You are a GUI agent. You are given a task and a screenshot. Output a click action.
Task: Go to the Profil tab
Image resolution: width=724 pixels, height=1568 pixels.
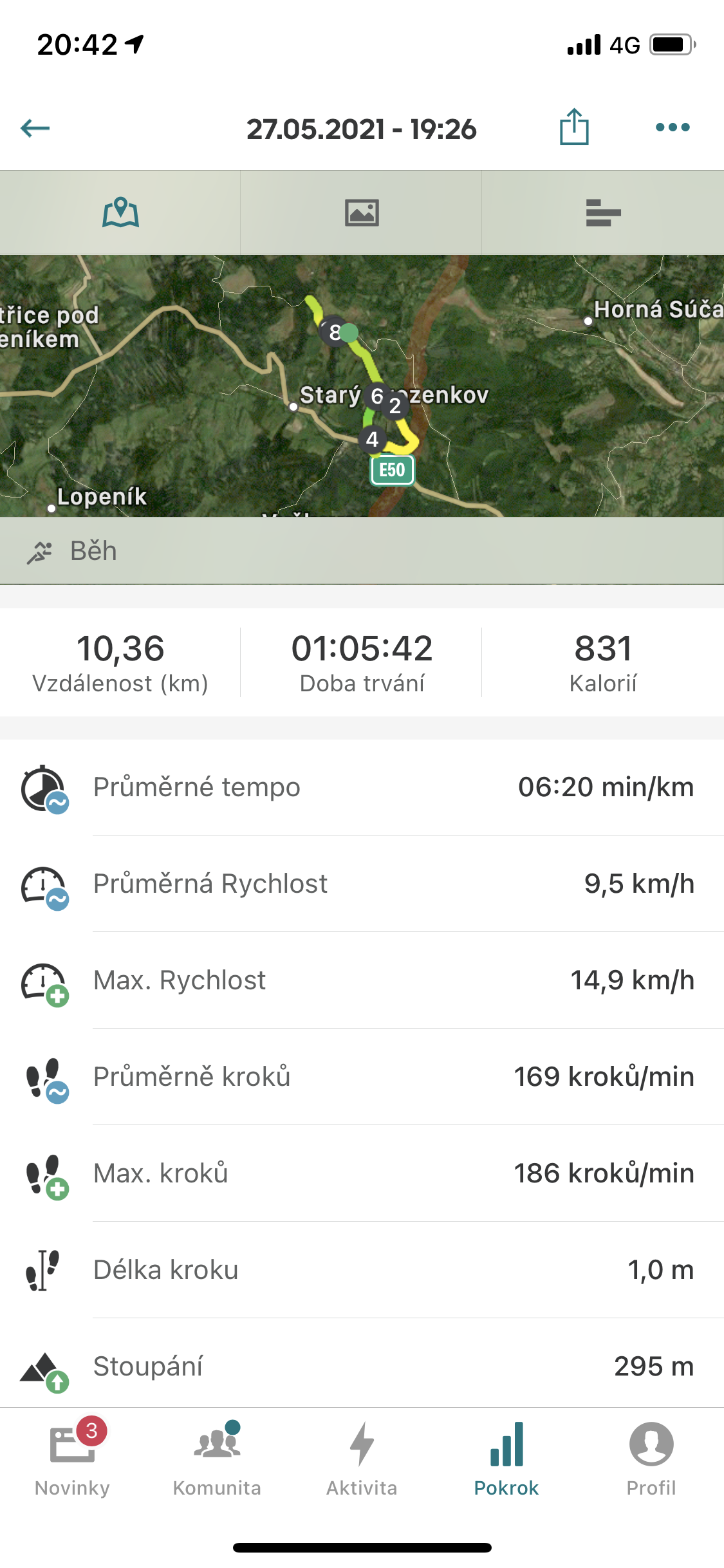(x=651, y=1459)
